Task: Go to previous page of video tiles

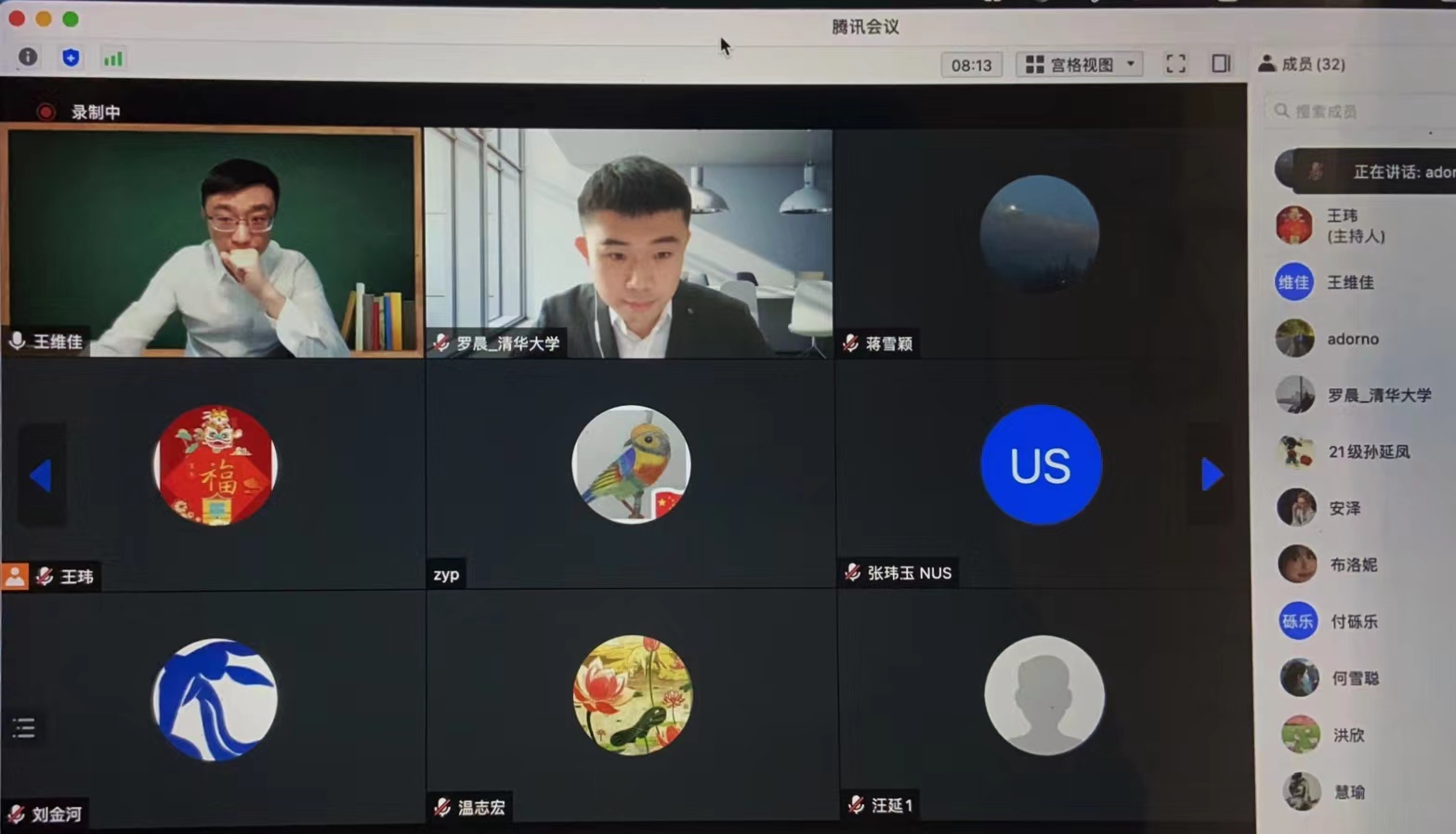Action: tap(41, 475)
